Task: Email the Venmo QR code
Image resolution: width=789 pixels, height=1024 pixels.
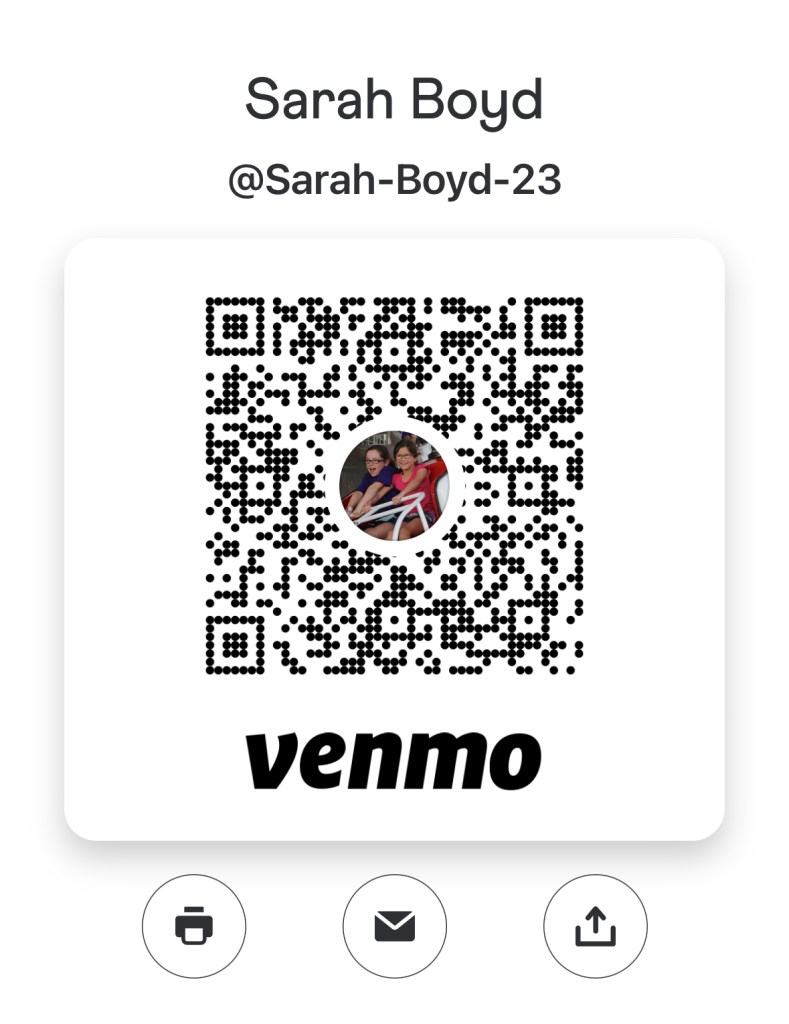Action: click(x=394, y=926)
